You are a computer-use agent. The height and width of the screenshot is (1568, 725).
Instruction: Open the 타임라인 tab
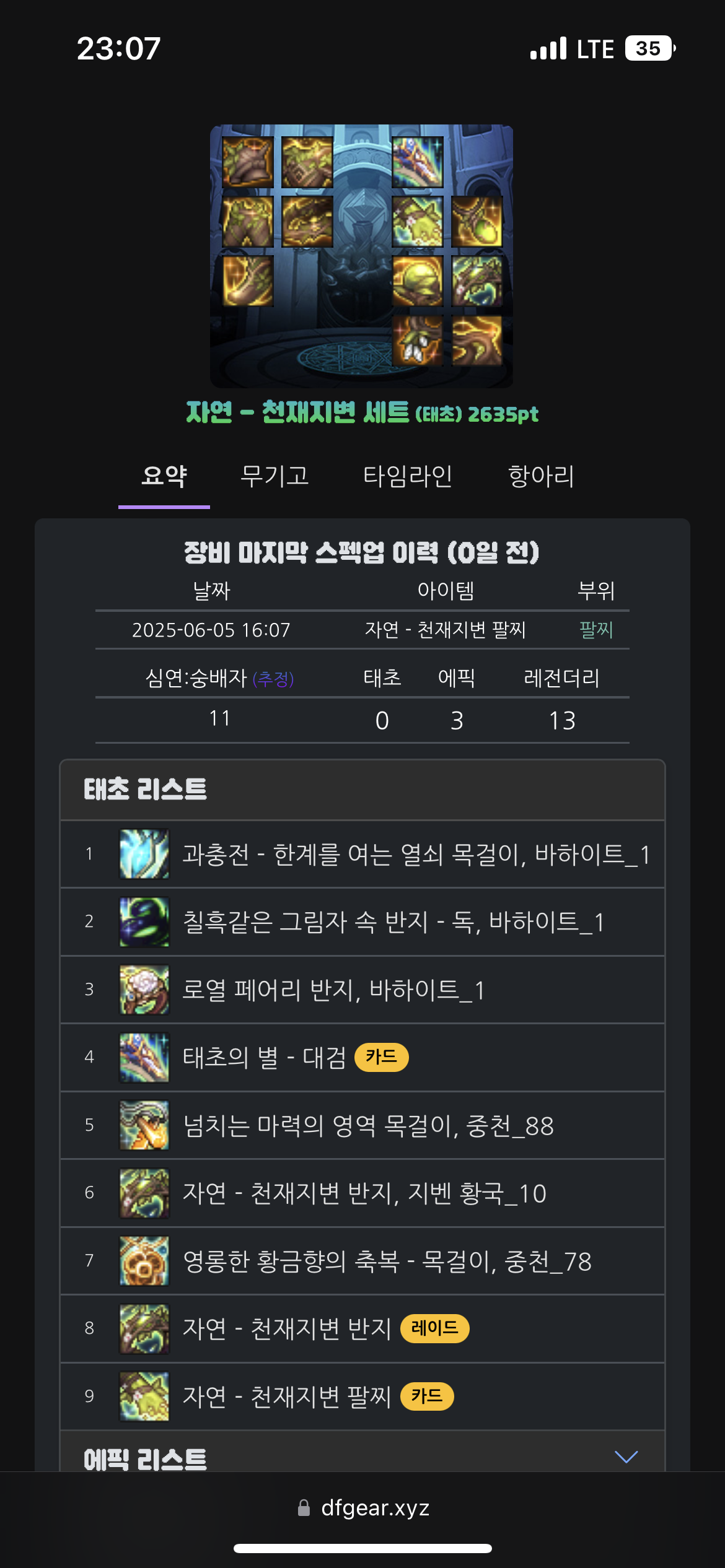point(407,476)
